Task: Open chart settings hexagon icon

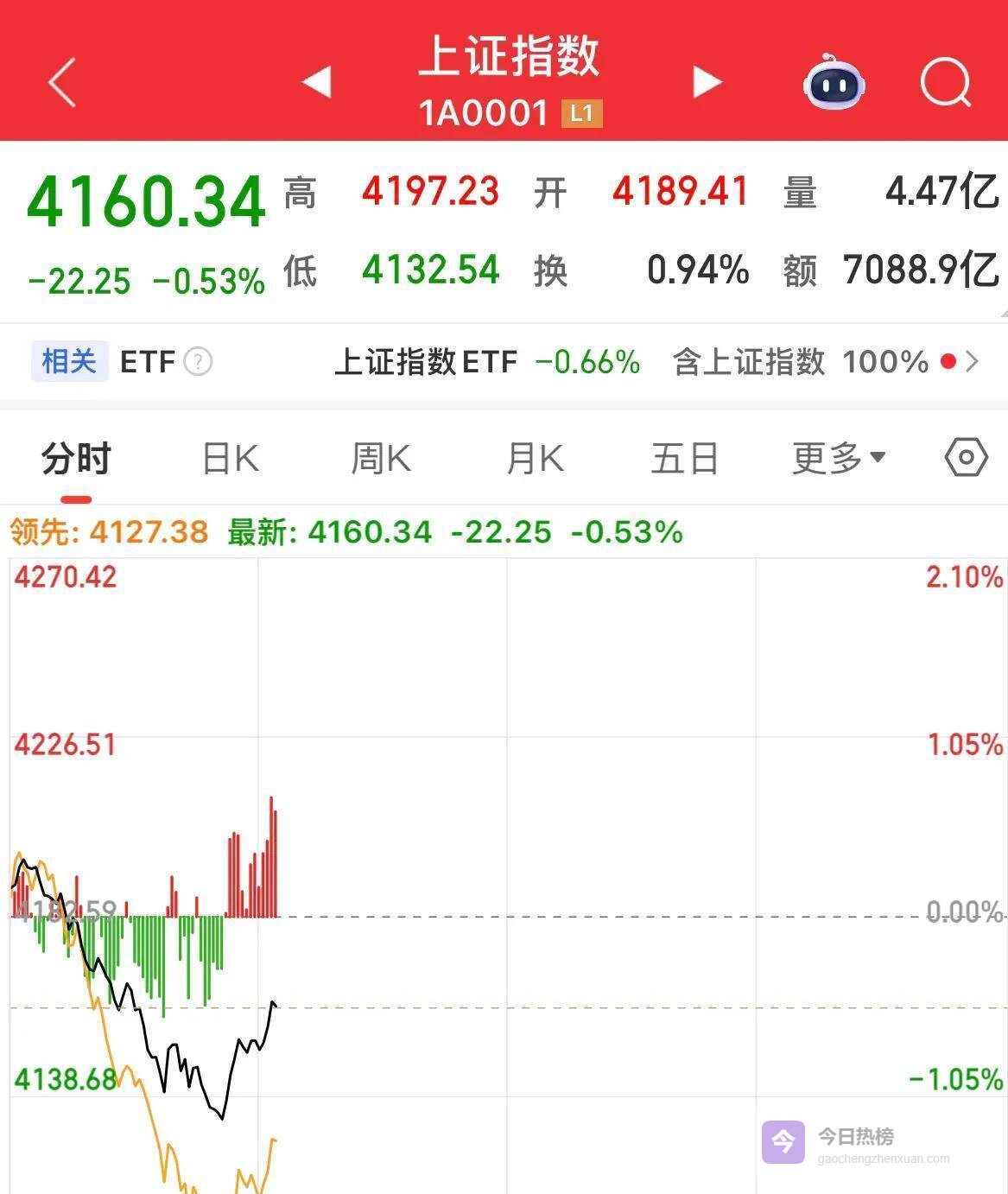Action: click(x=966, y=457)
